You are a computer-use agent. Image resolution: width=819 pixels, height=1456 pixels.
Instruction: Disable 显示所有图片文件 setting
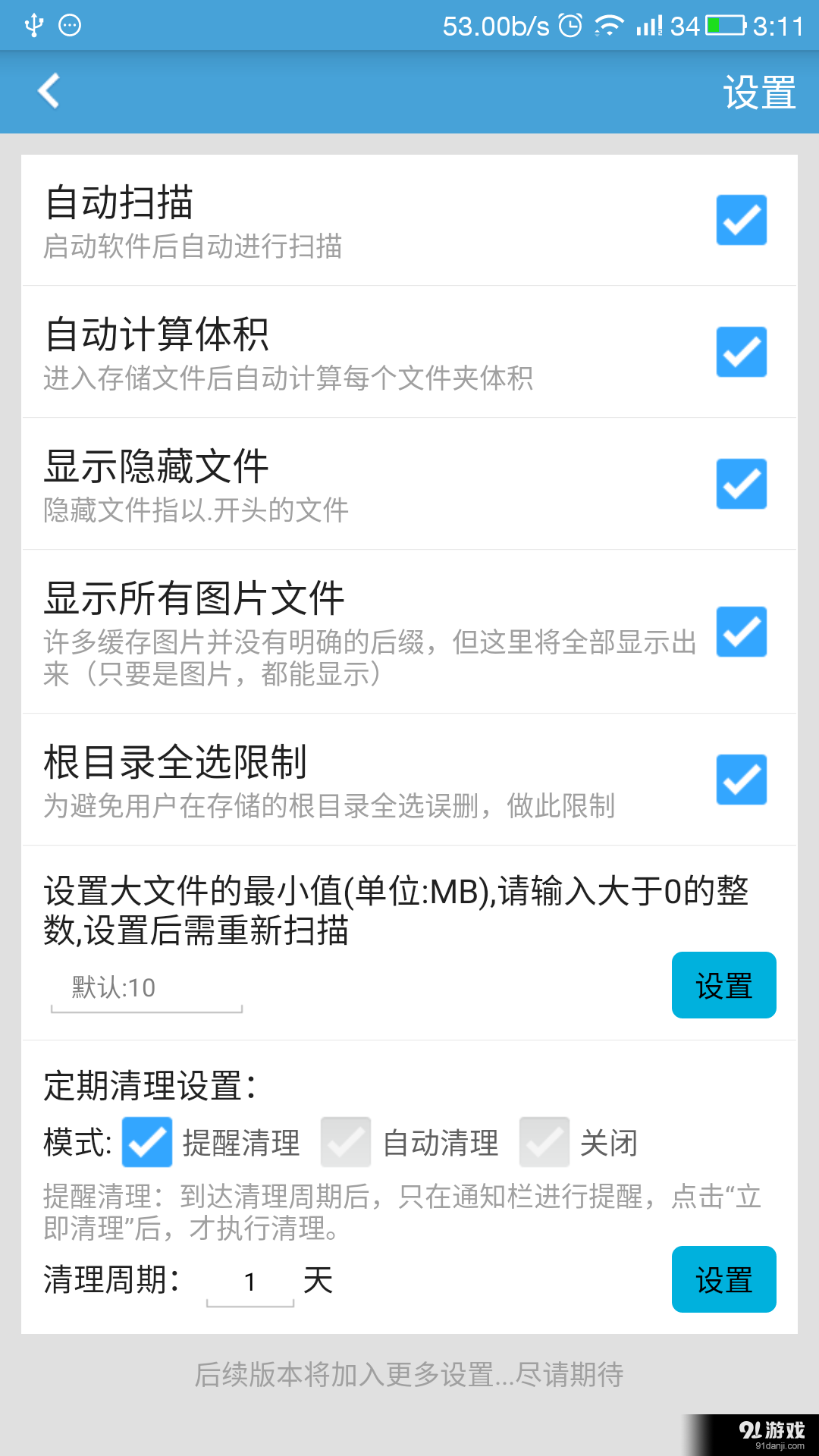click(x=741, y=630)
